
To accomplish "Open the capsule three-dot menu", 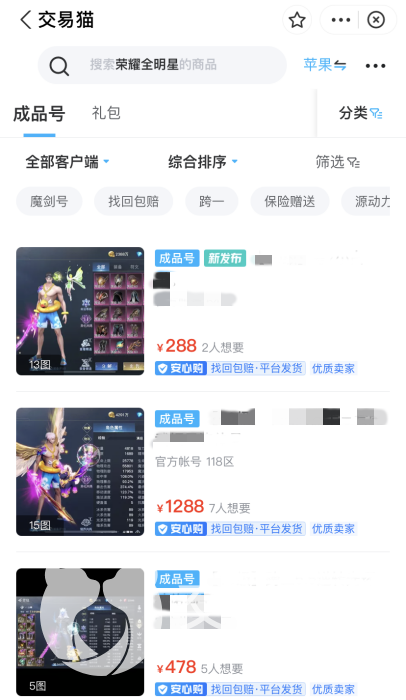I will (x=341, y=20).
